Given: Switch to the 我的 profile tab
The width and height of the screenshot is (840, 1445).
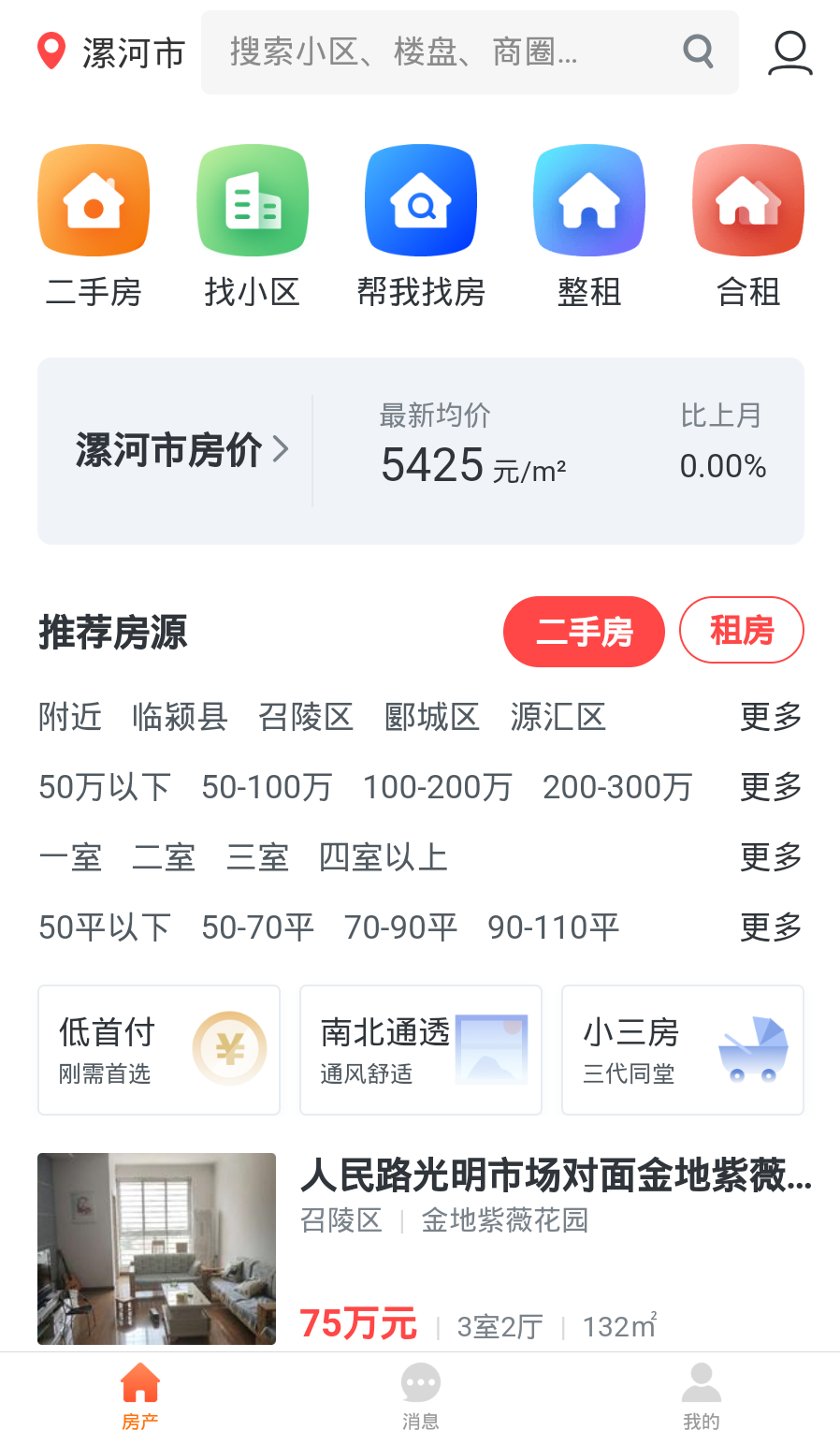Looking at the screenshot, I should point(701,1398).
